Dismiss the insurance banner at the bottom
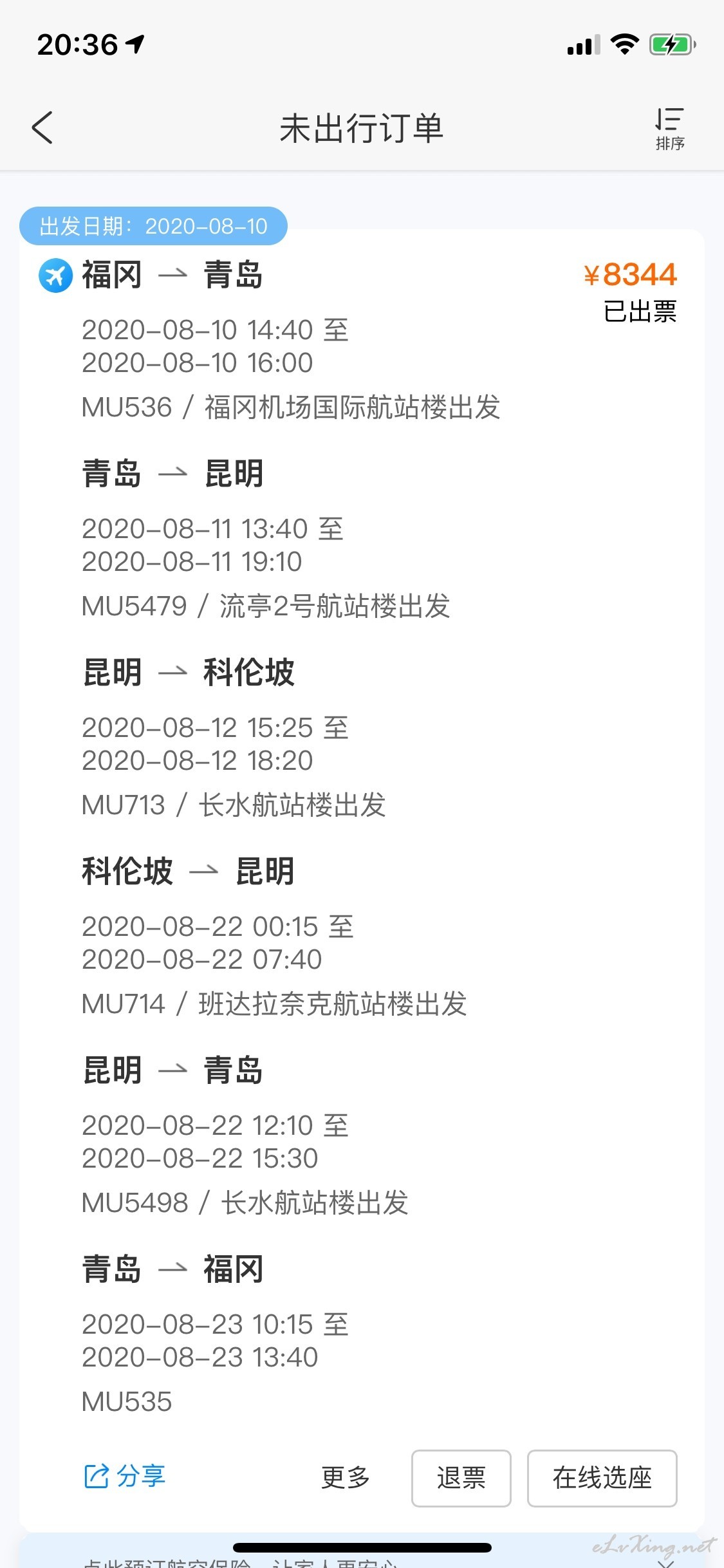724x1568 pixels. [667, 1563]
